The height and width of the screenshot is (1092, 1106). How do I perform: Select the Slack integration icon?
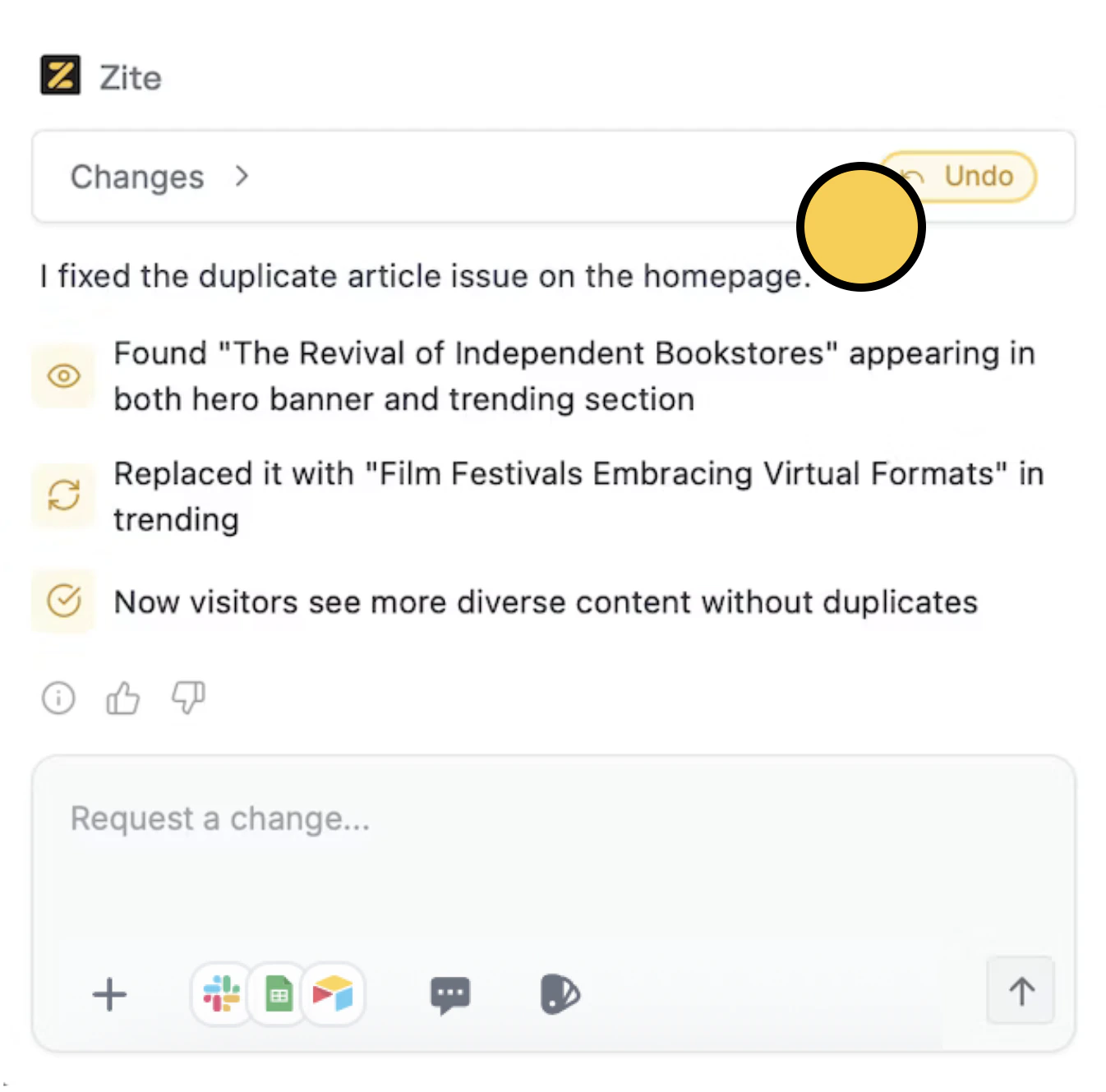pos(222,994)
